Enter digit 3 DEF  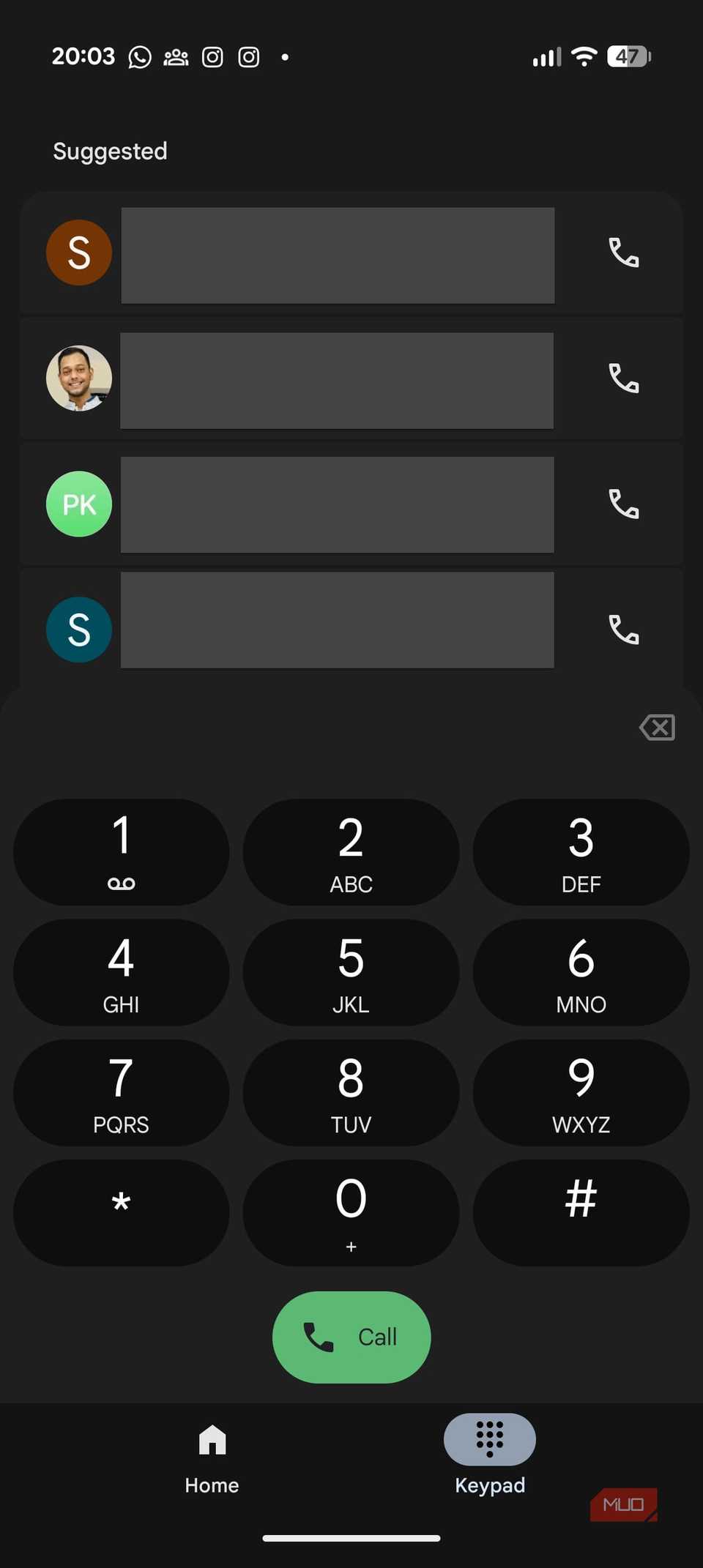tap(581, 852)
